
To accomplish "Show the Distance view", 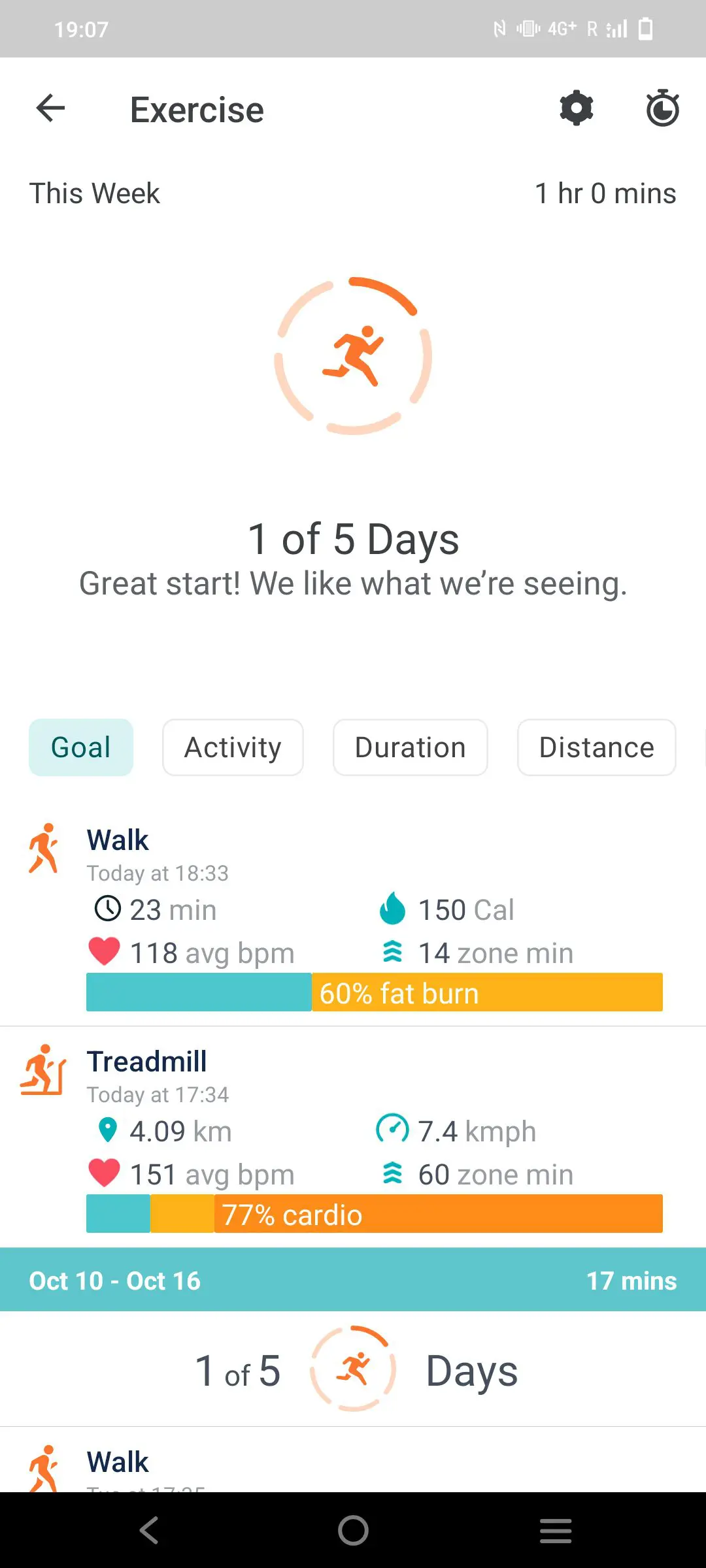I will pyautogui.click(x=596, y=747).
